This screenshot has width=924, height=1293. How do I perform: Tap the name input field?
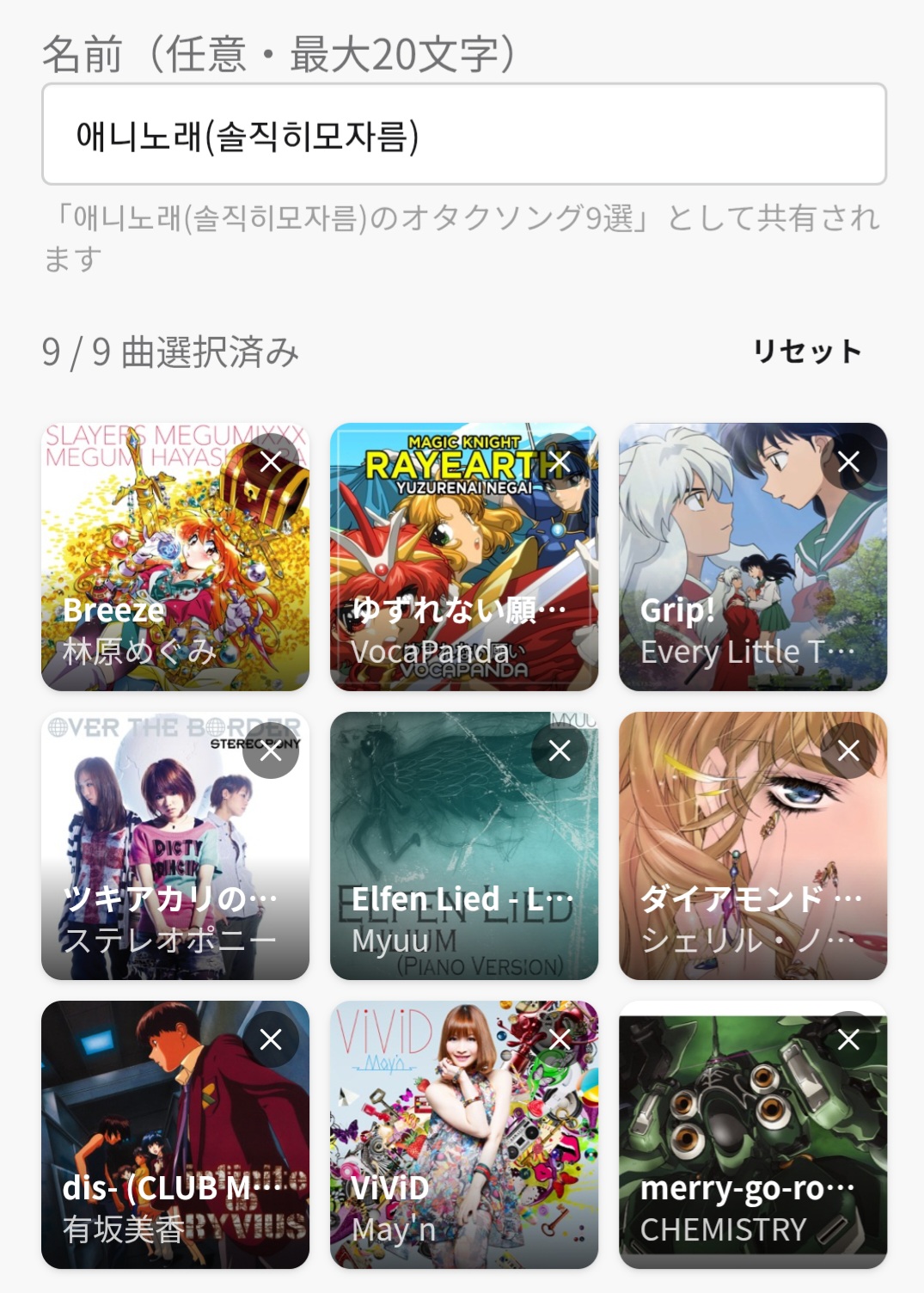463,134
